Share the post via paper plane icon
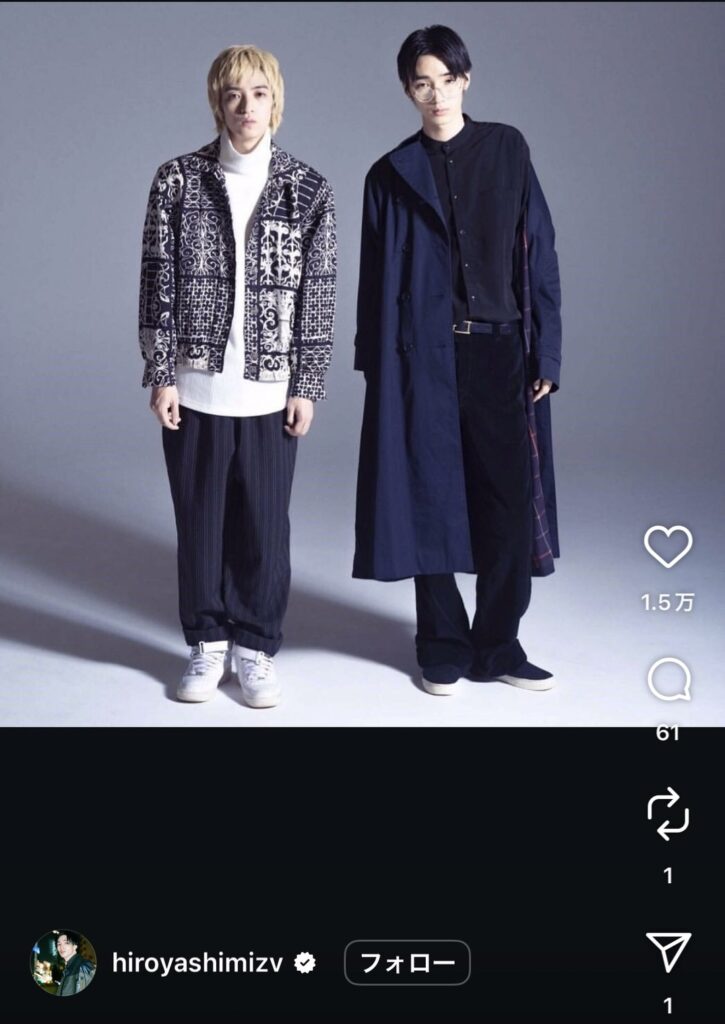This screenshot has width=725, height=1024. point(668,952)
